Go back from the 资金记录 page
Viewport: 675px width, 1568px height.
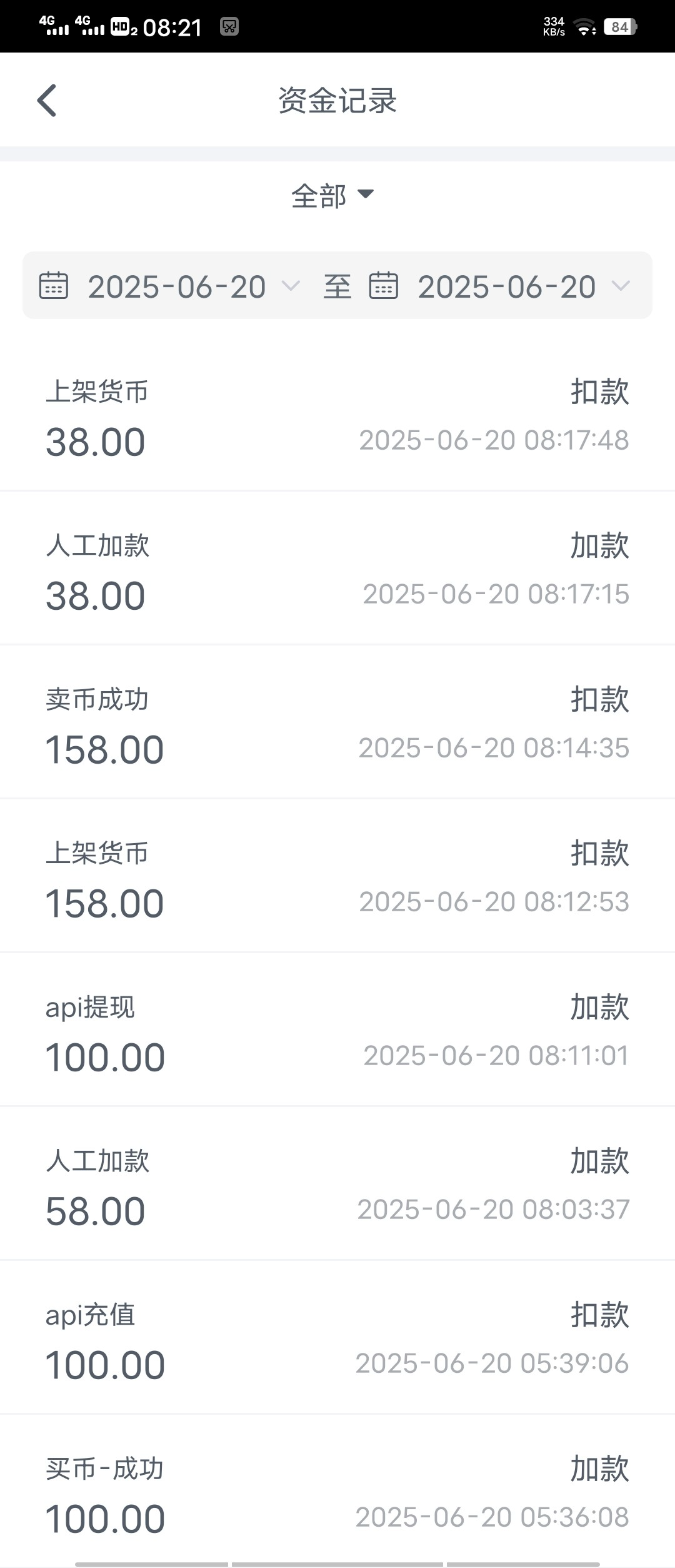point(47,101)
